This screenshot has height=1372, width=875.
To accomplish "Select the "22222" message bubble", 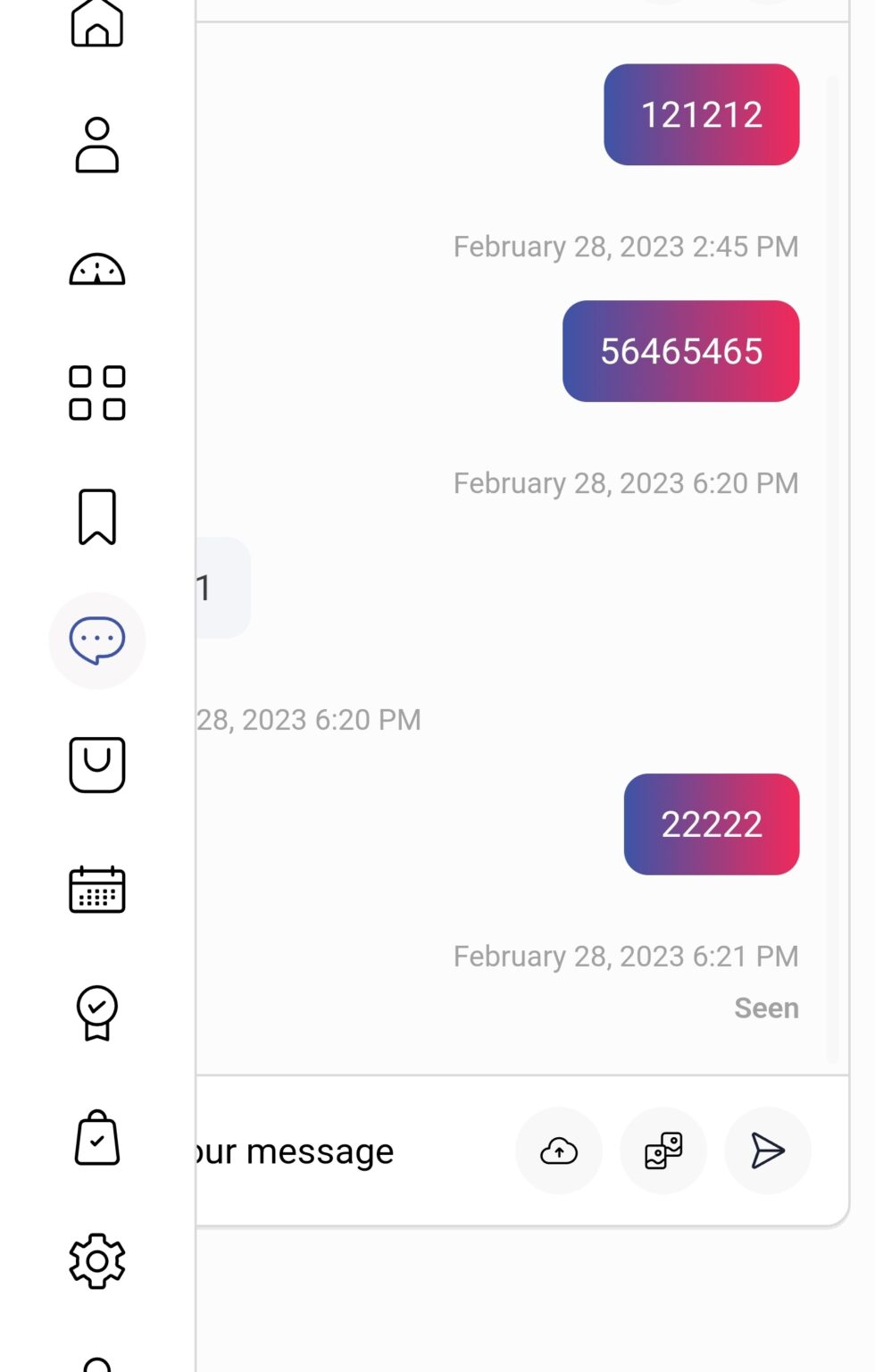I will [712, 824].
